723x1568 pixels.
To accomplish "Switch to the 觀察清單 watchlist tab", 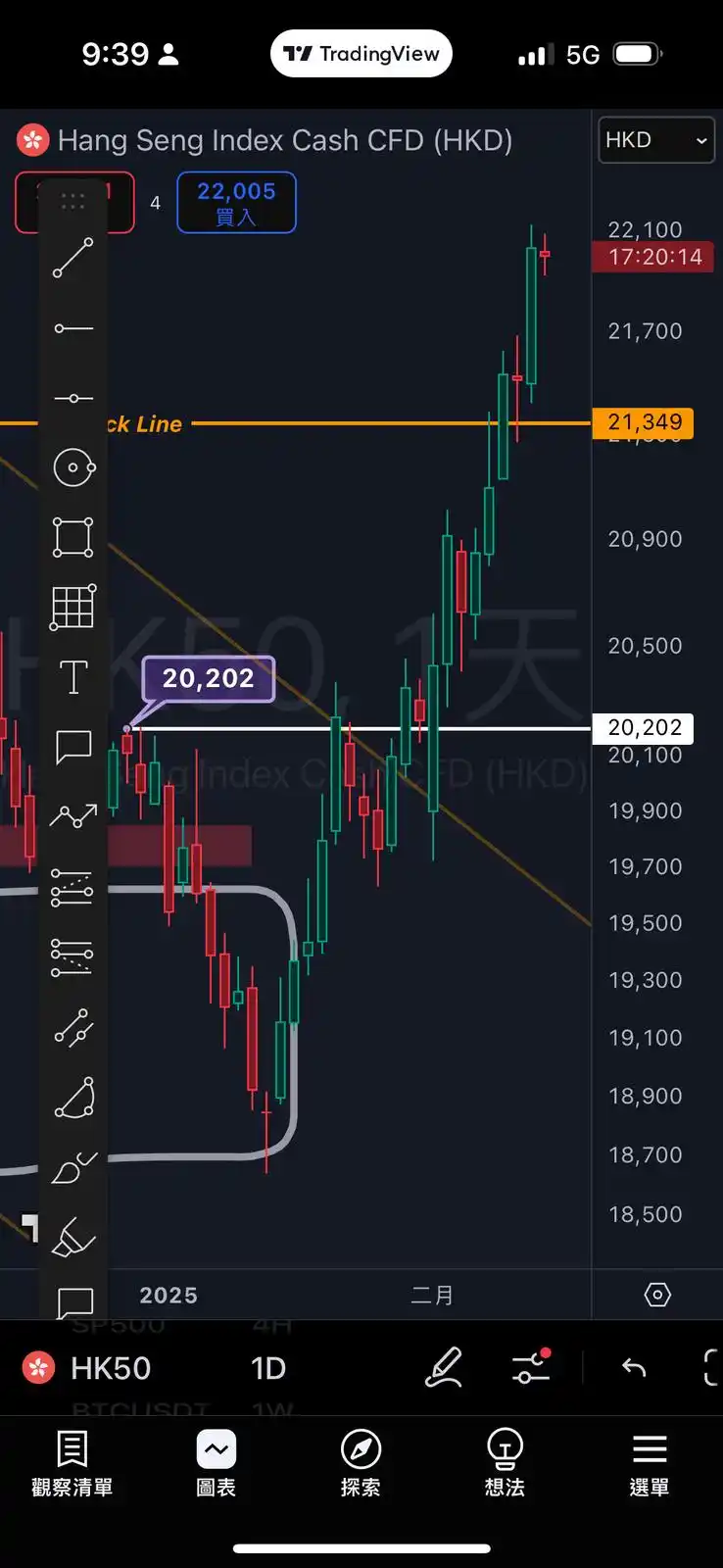I will [72, 1464].
